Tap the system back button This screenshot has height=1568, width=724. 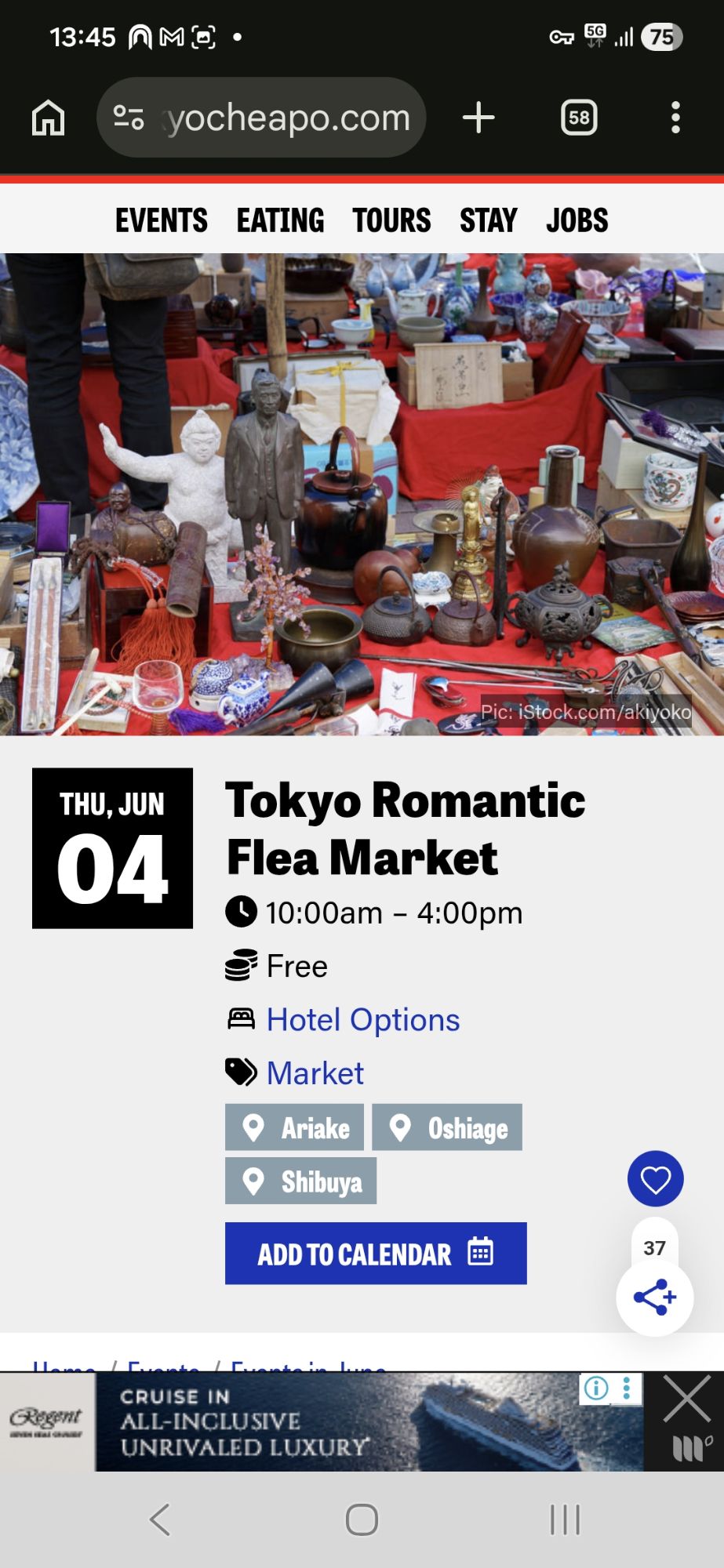pyautogui.click(x=160, y=1519)
